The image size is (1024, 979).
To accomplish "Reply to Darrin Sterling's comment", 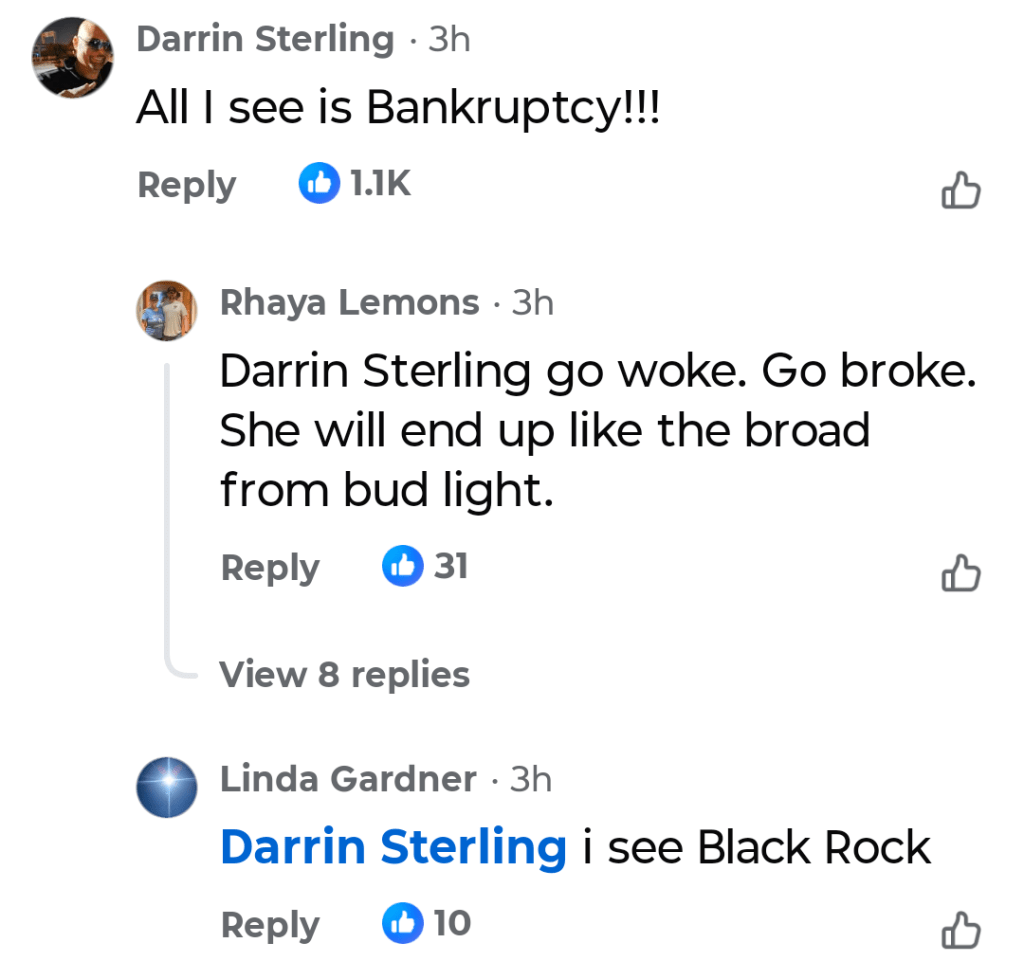I will (x=186, y=185).
